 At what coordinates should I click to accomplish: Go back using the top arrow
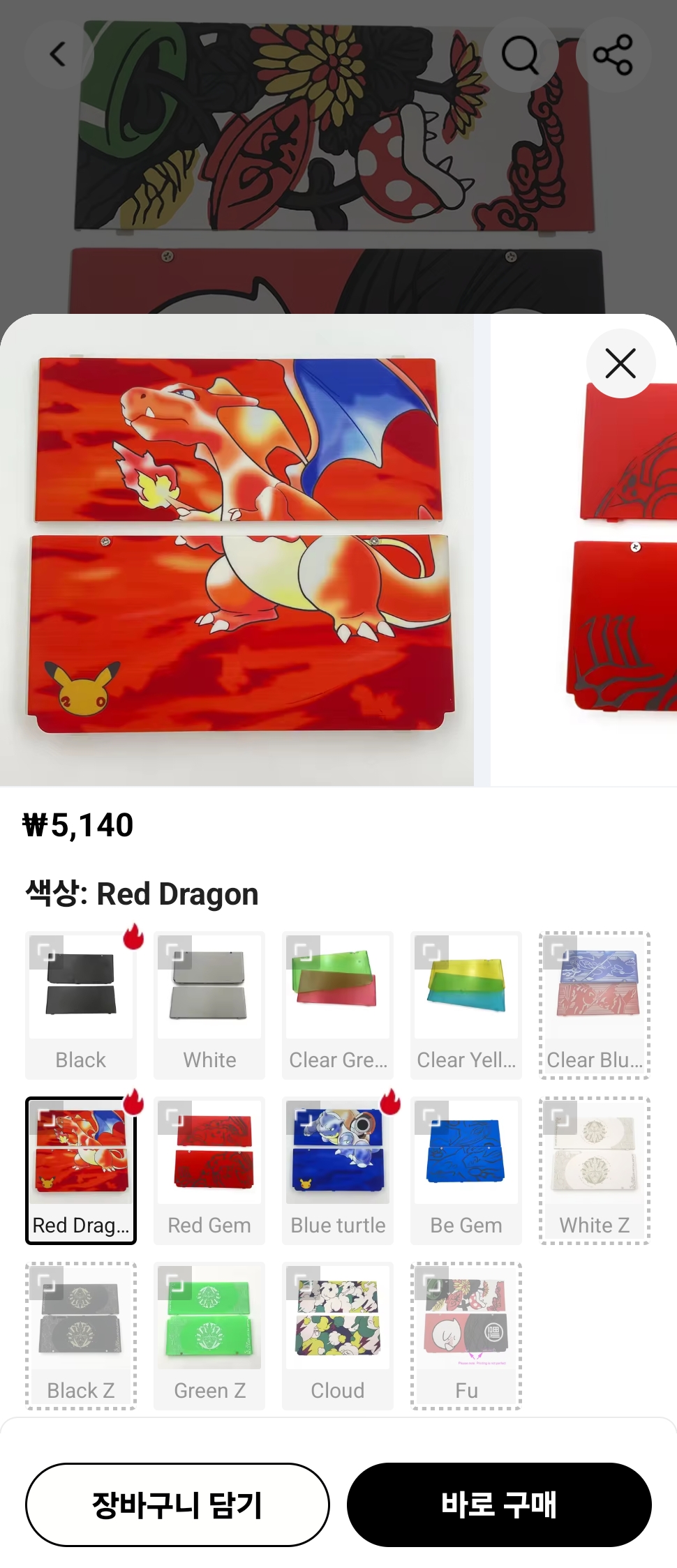click(59, 54)
